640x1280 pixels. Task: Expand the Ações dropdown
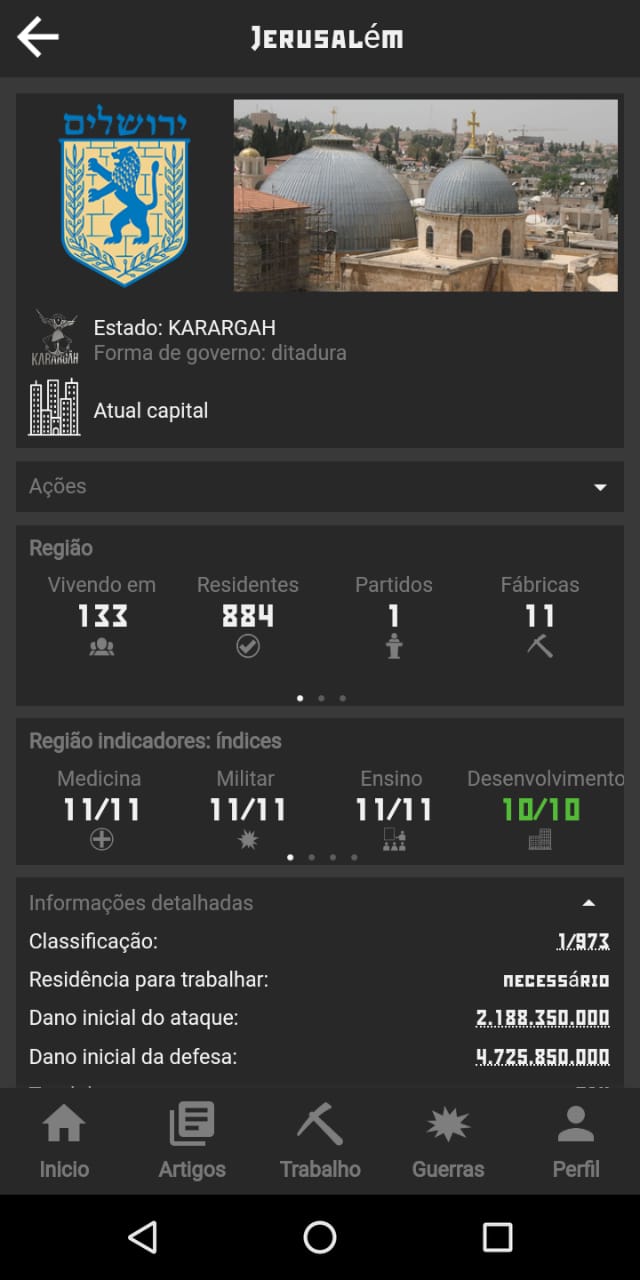tap(320, 487)
